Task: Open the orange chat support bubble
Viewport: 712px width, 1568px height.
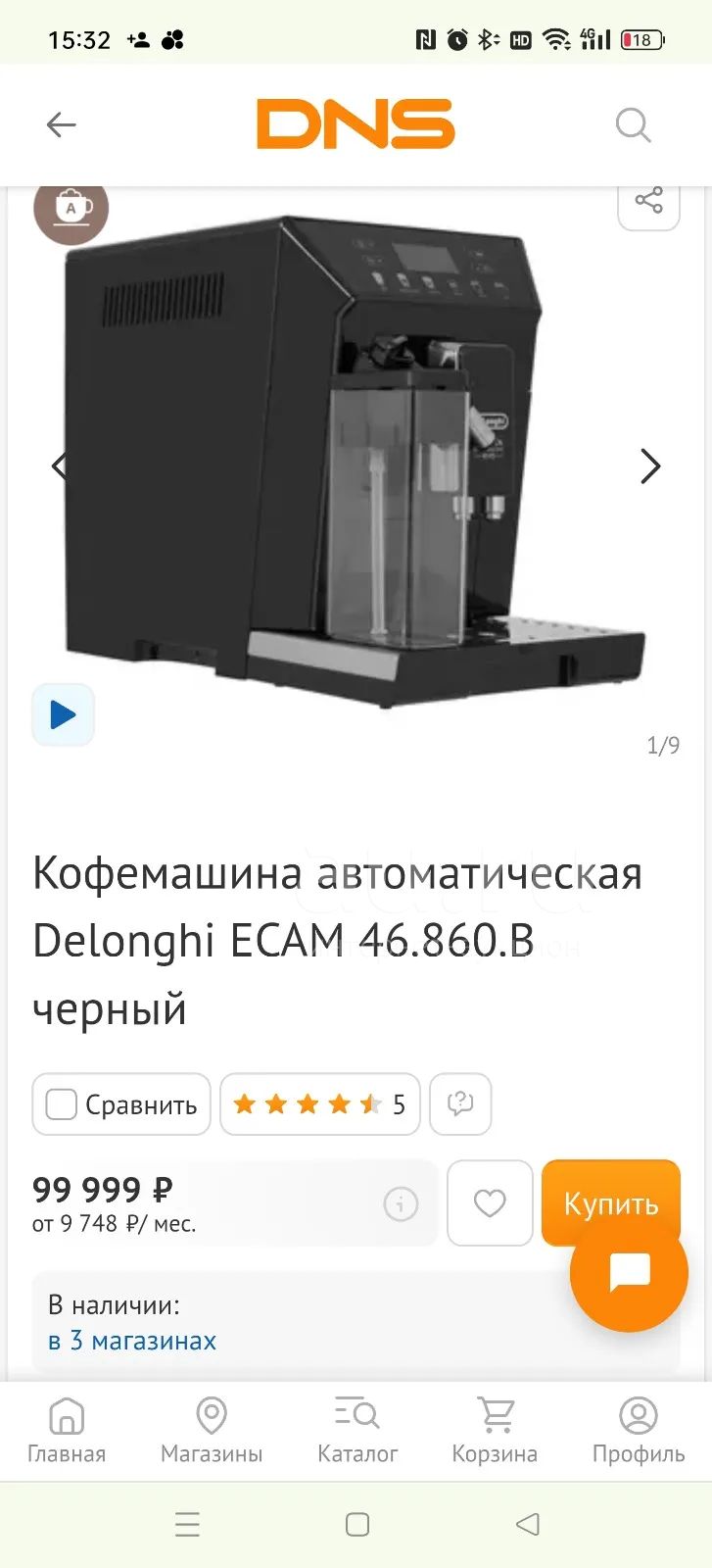Action: click(x=629, y=1273)
